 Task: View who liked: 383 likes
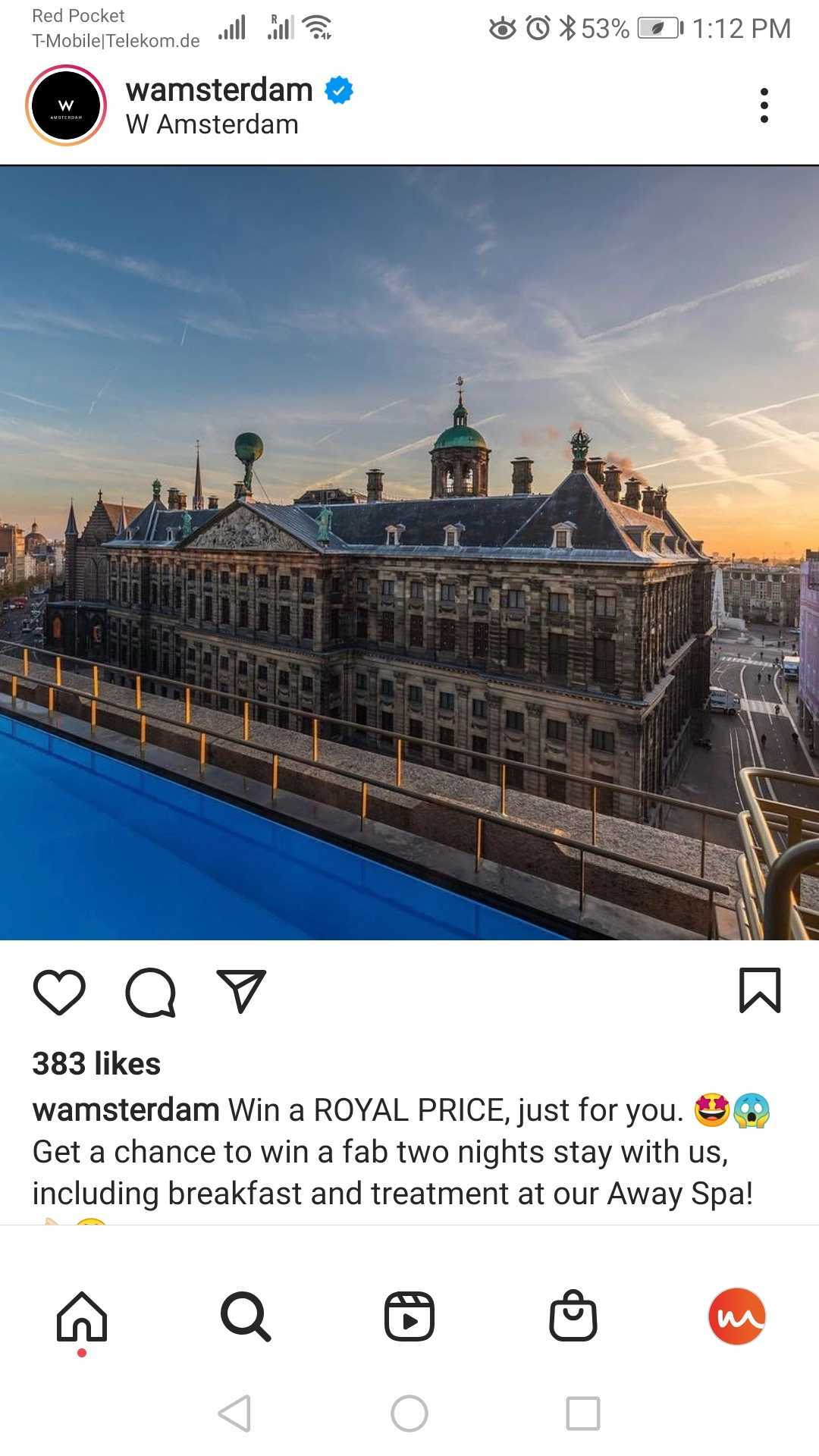[x=96, y=1063]
